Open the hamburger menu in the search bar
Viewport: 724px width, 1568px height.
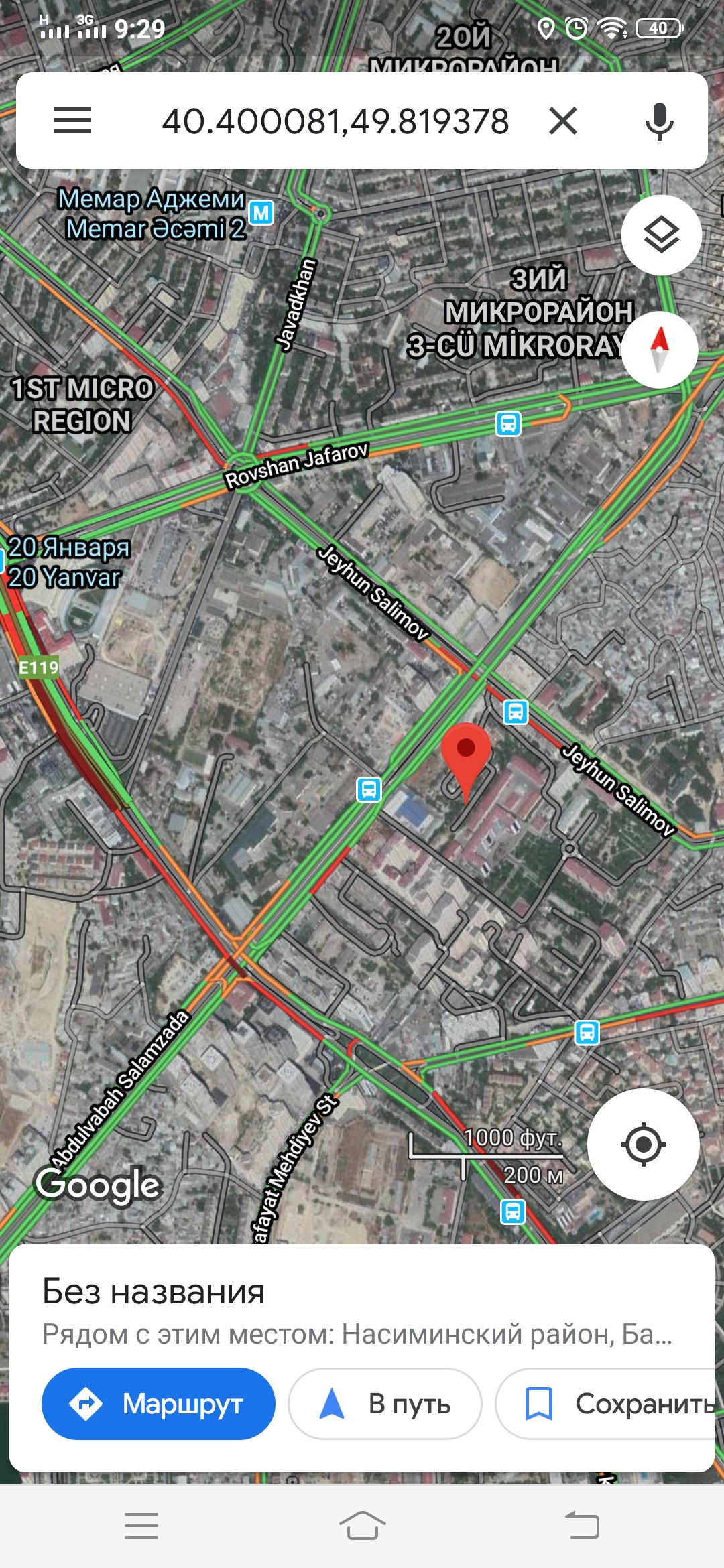click(72, 121)
